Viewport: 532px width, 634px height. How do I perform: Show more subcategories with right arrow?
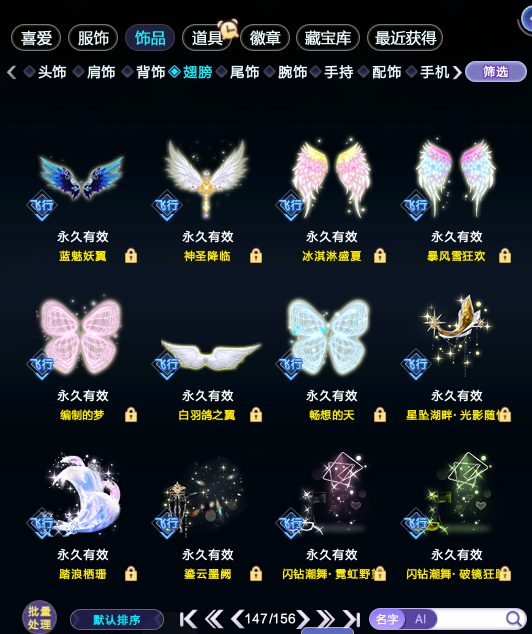tap(457, 72)
